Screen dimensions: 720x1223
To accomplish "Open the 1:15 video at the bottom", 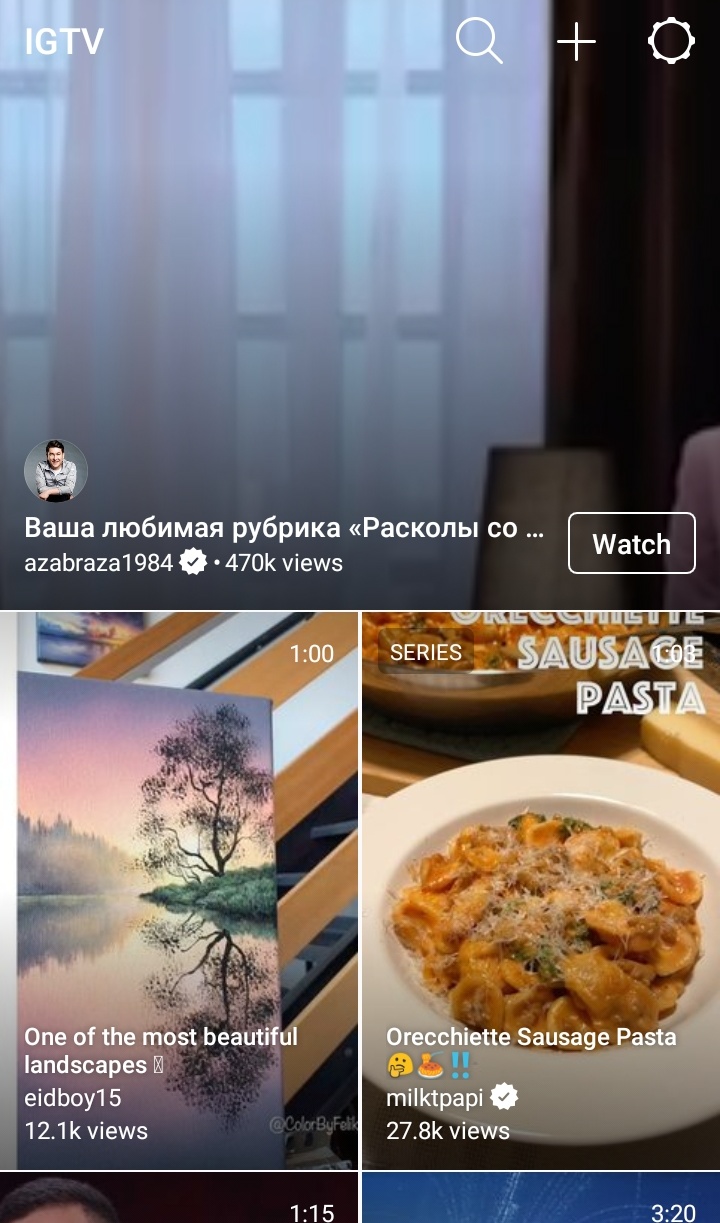I will tap(179, 1199).
